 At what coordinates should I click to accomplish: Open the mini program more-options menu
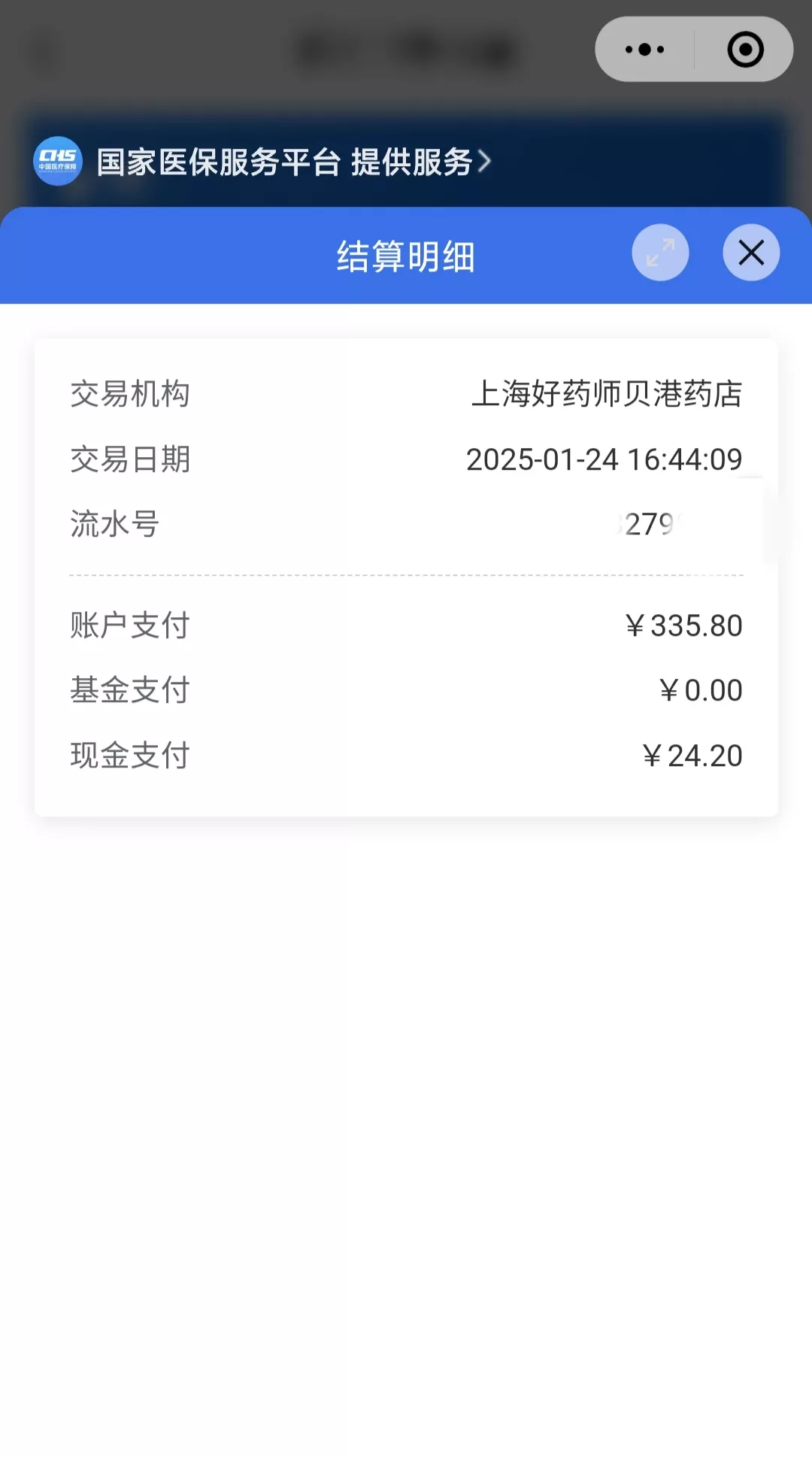pos(644,50)
